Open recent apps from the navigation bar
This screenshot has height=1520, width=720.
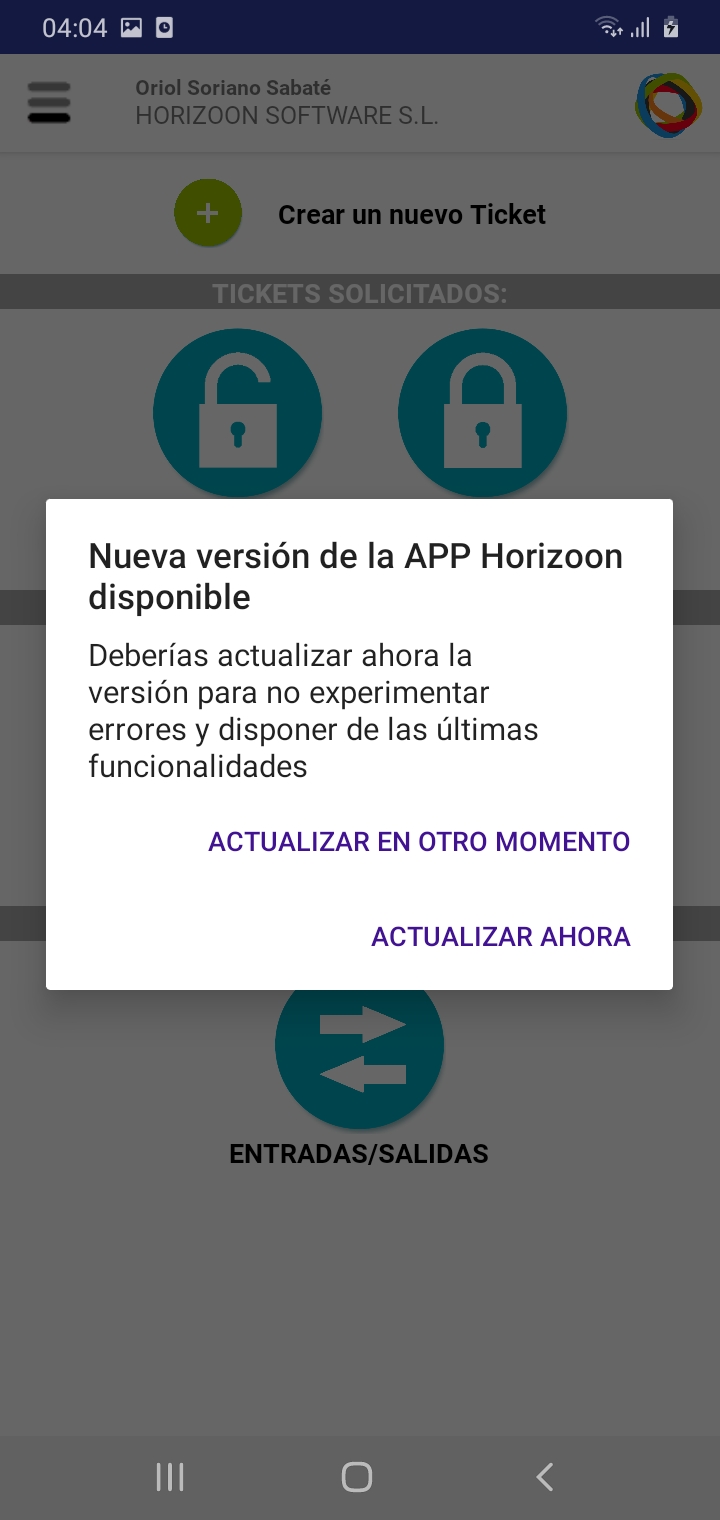pyautogui.click(x=170, y=1477)
